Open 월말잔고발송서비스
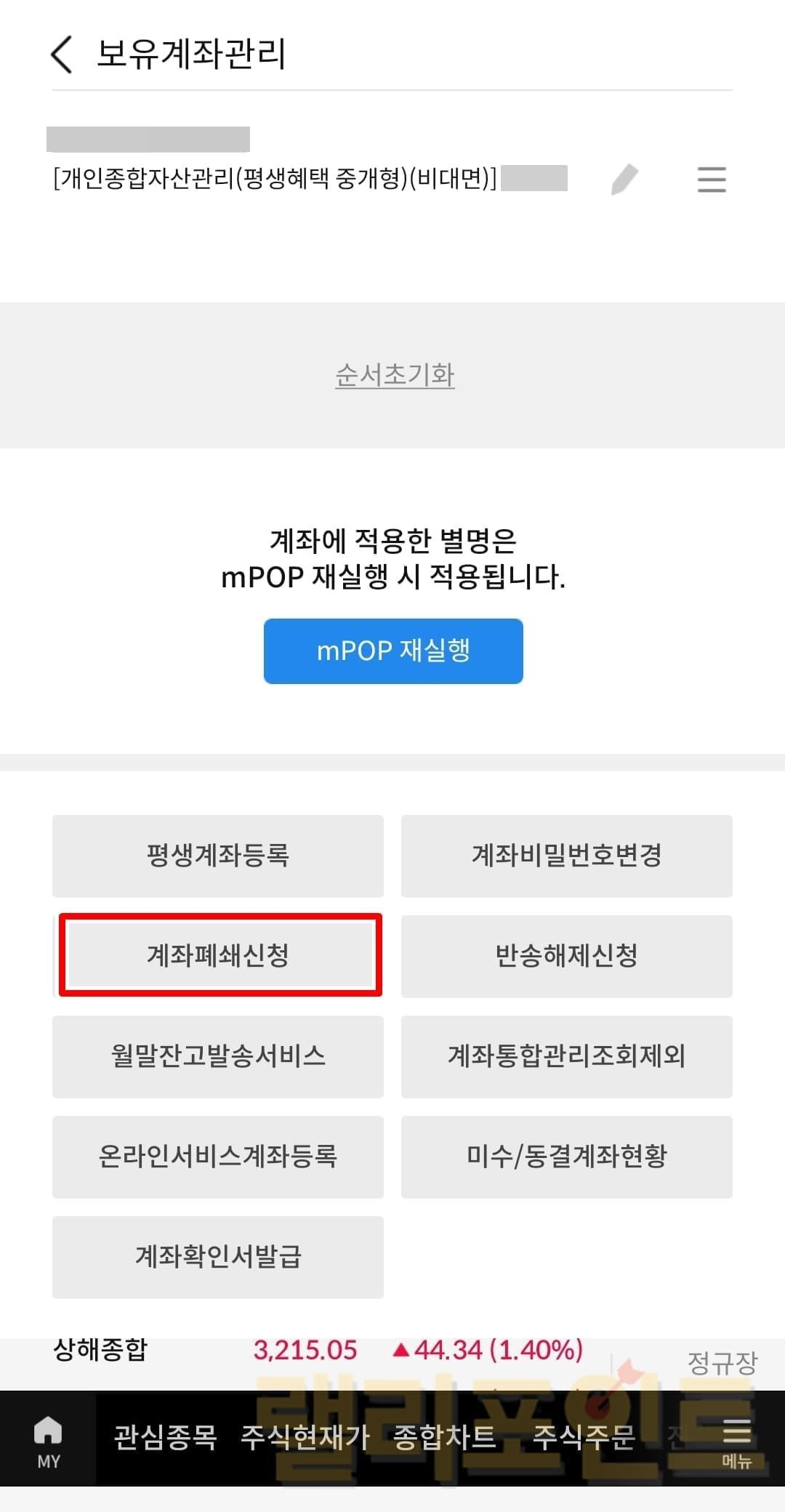This screenshot has width=785, height=1512. [218, 1056]
